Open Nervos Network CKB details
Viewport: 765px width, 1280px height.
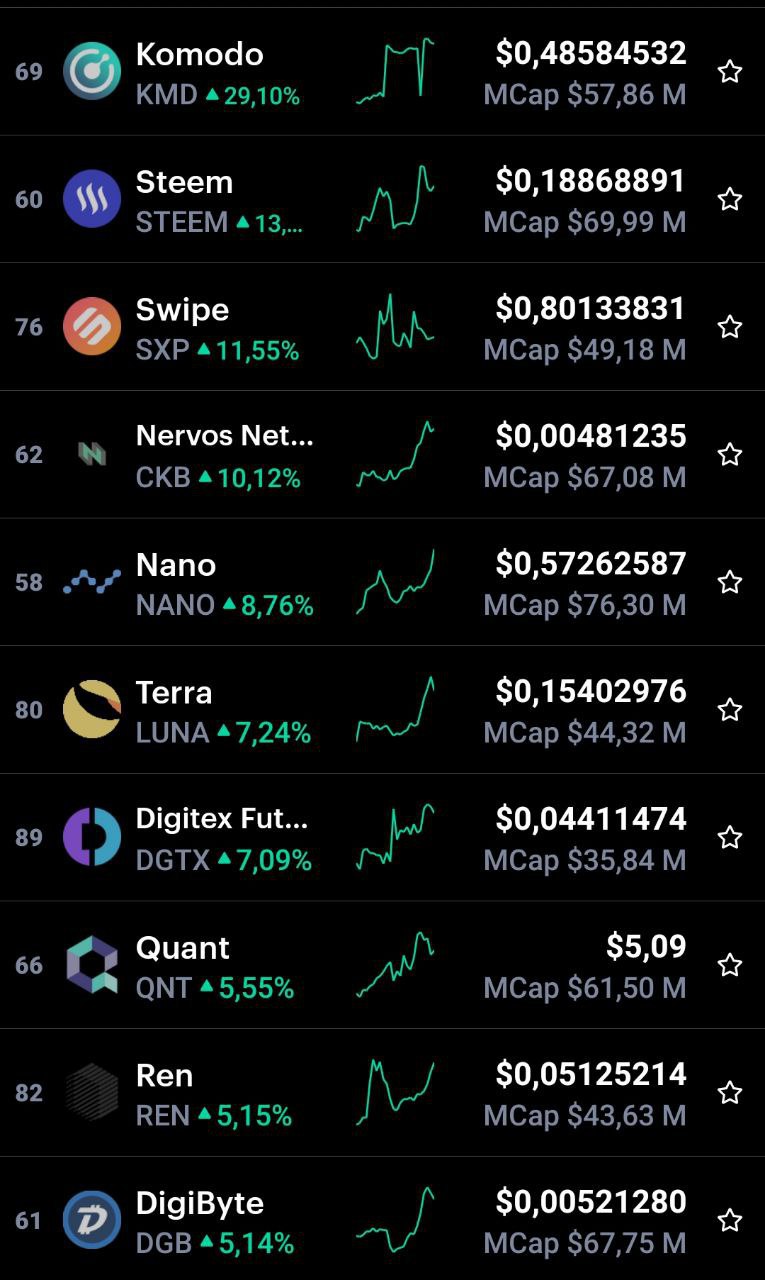coord(382,455)
